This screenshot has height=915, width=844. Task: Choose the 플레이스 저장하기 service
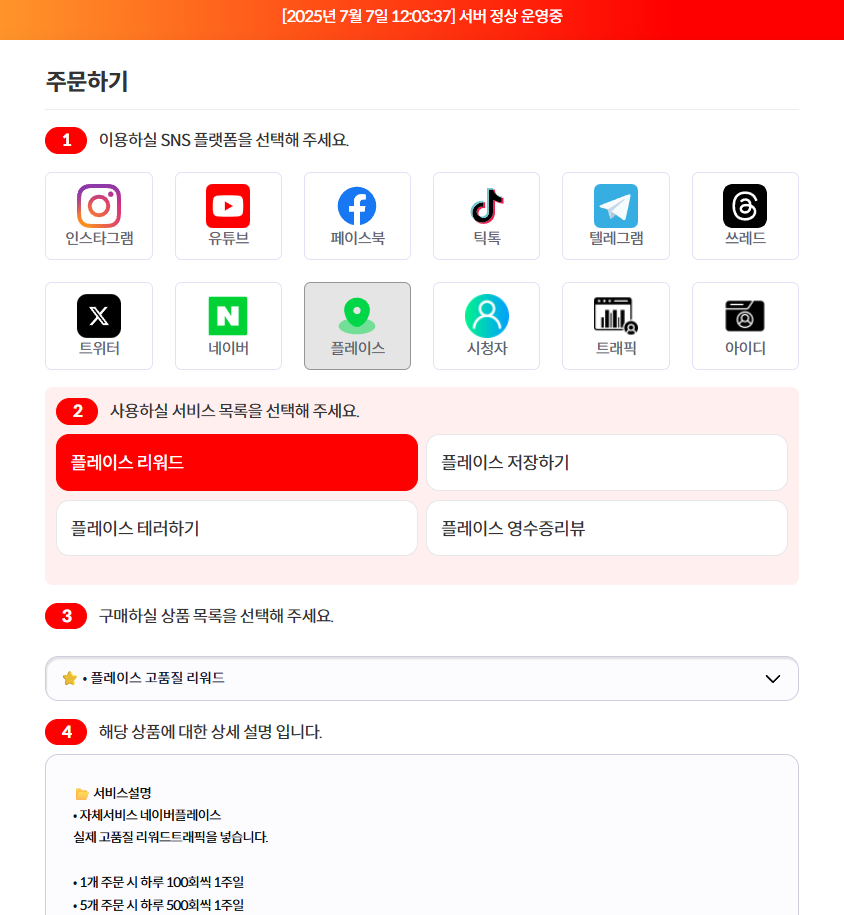[606, 462]
